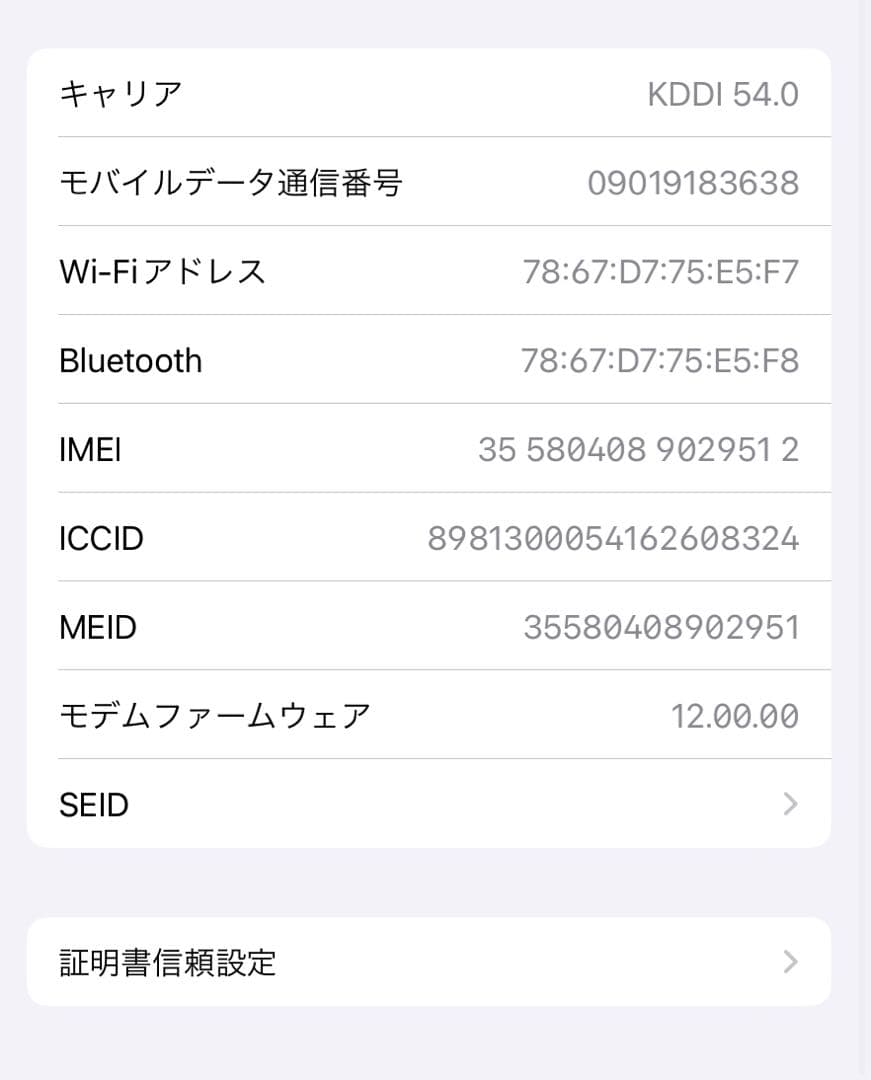Select the modem firmware version 12.00.00
Image resolution: width=871 pixels, height=1080 pixels.
tap(737, 715)
